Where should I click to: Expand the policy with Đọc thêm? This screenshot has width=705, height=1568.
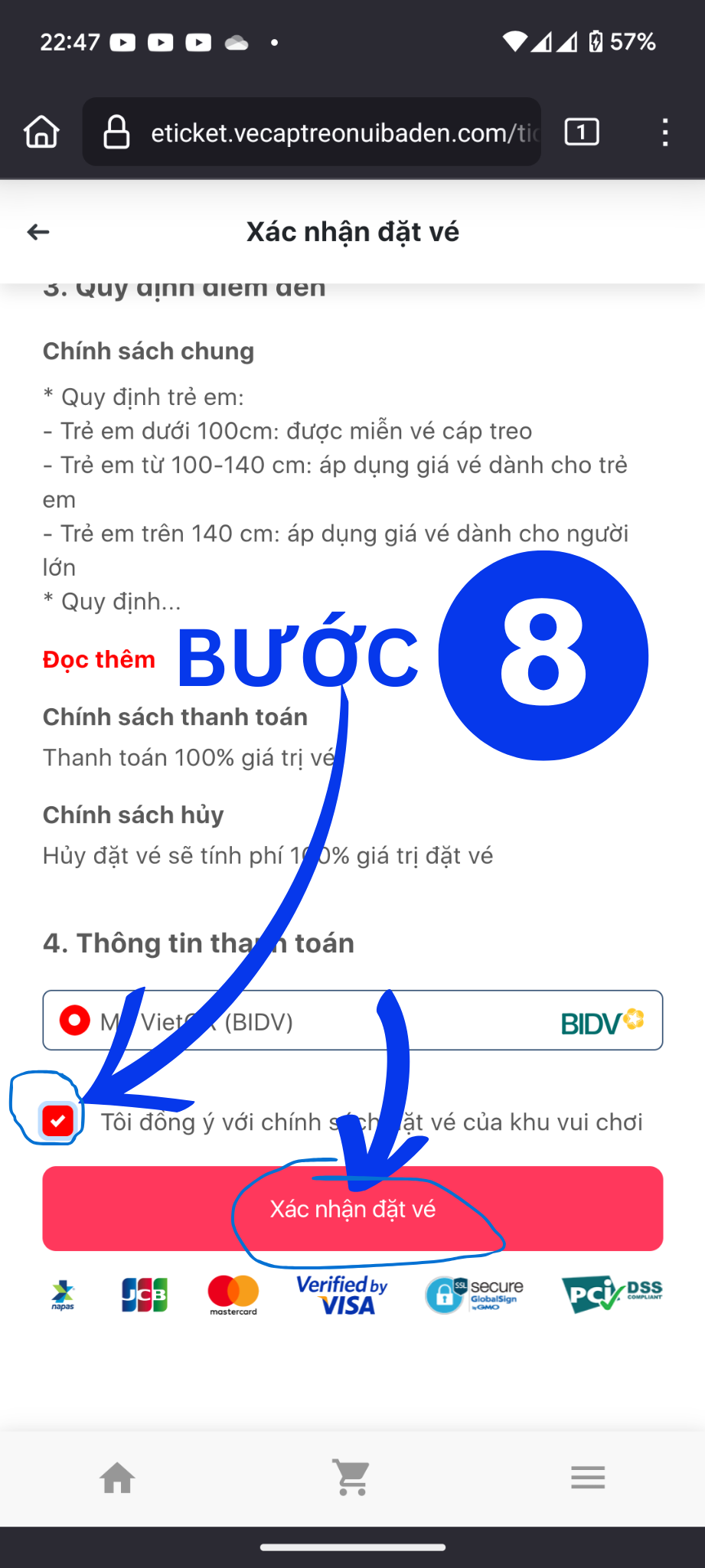[x=99, y=659]
